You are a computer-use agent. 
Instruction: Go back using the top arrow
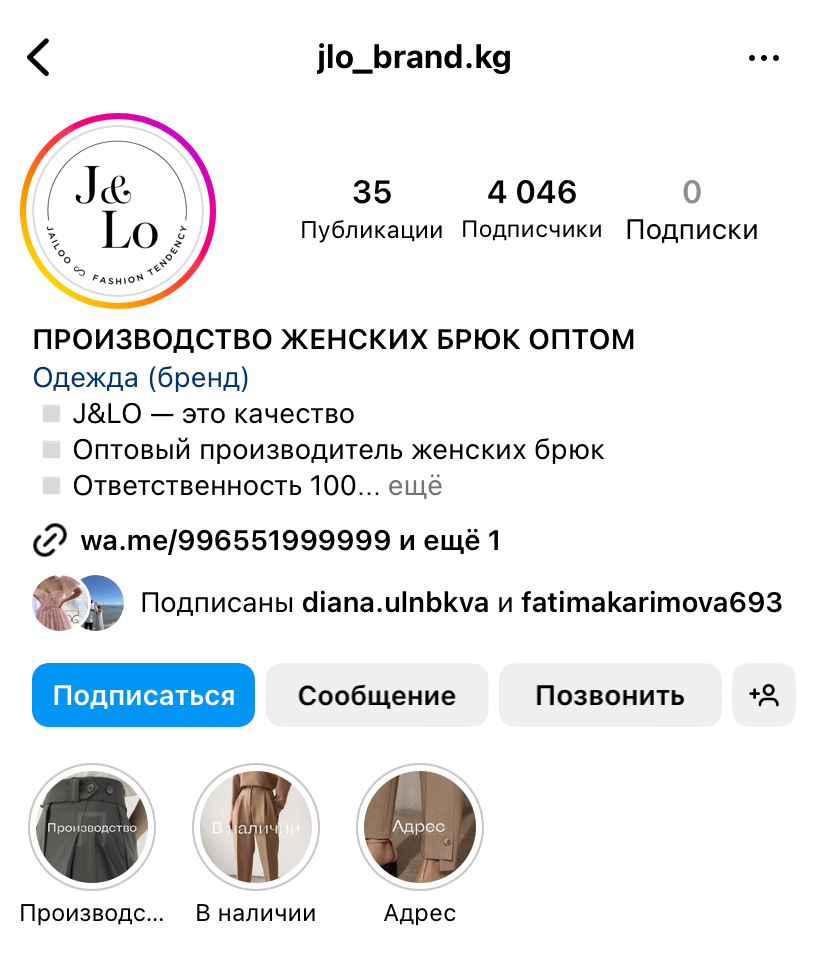38,58
